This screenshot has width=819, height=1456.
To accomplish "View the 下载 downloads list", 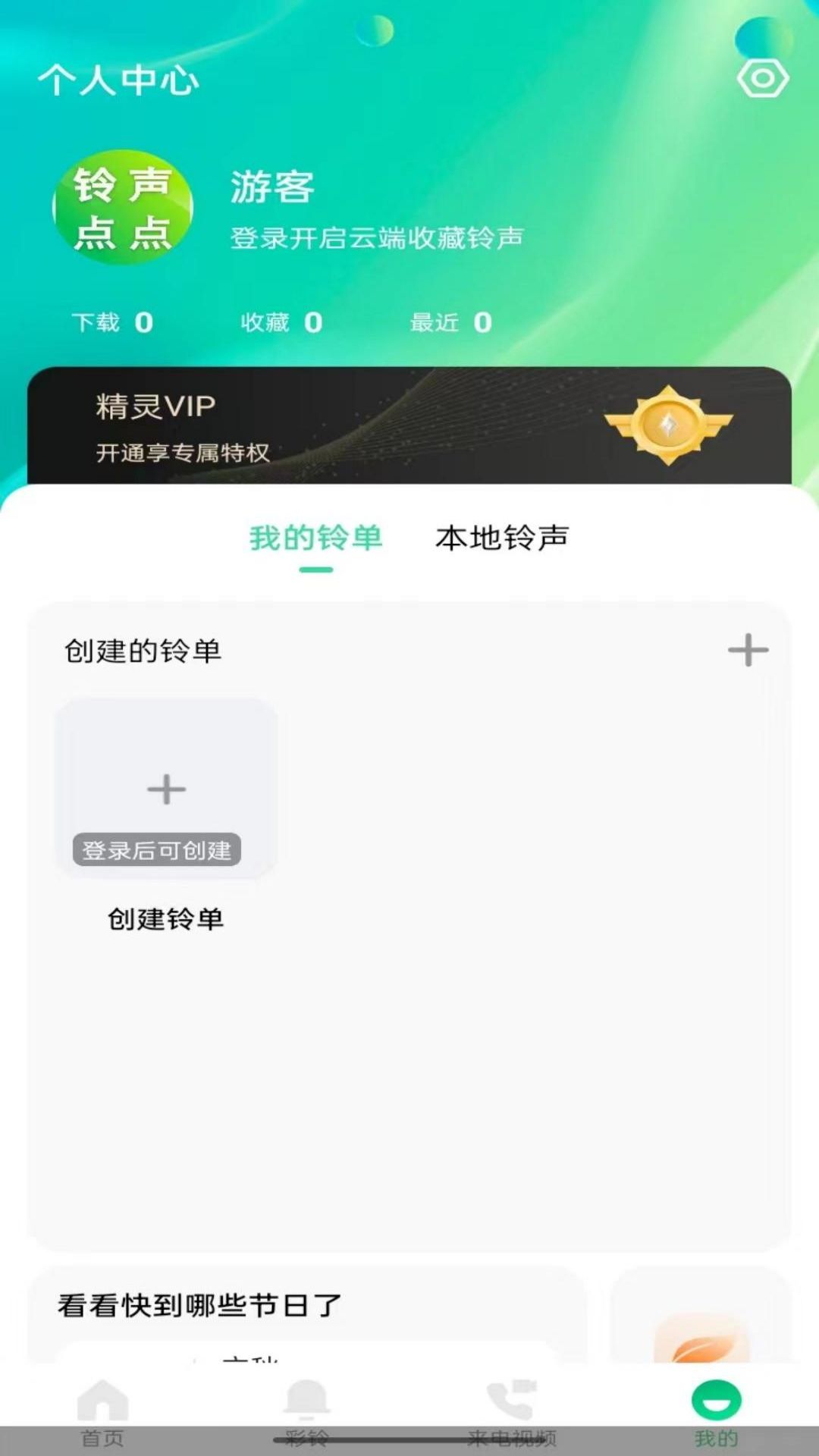I will (112, 322).
